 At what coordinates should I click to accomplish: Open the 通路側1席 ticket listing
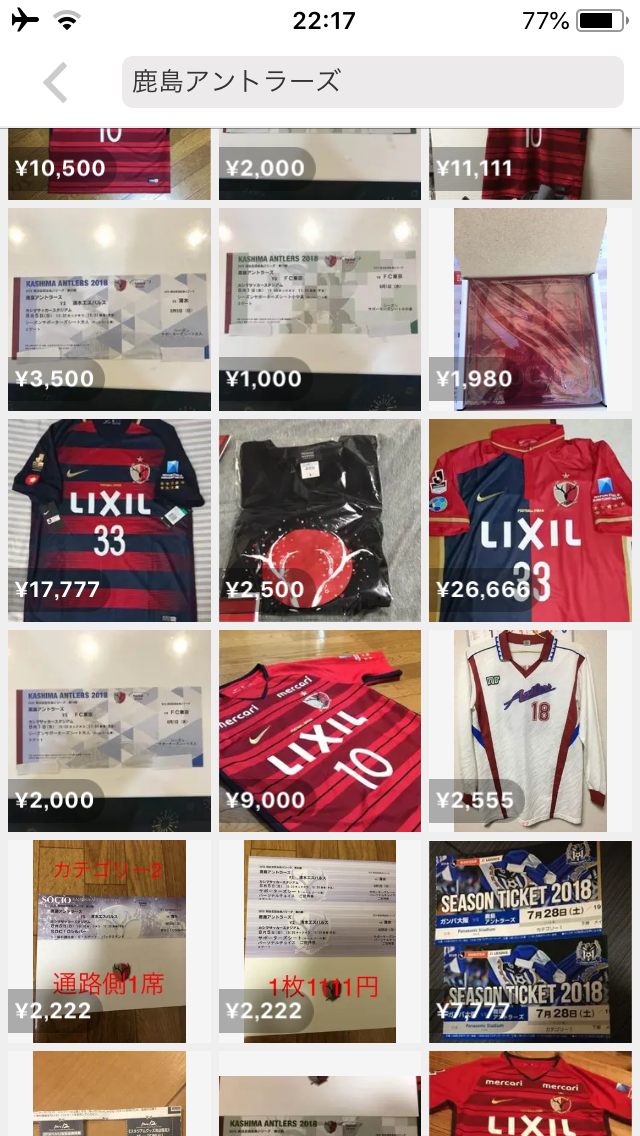[109, 941]
